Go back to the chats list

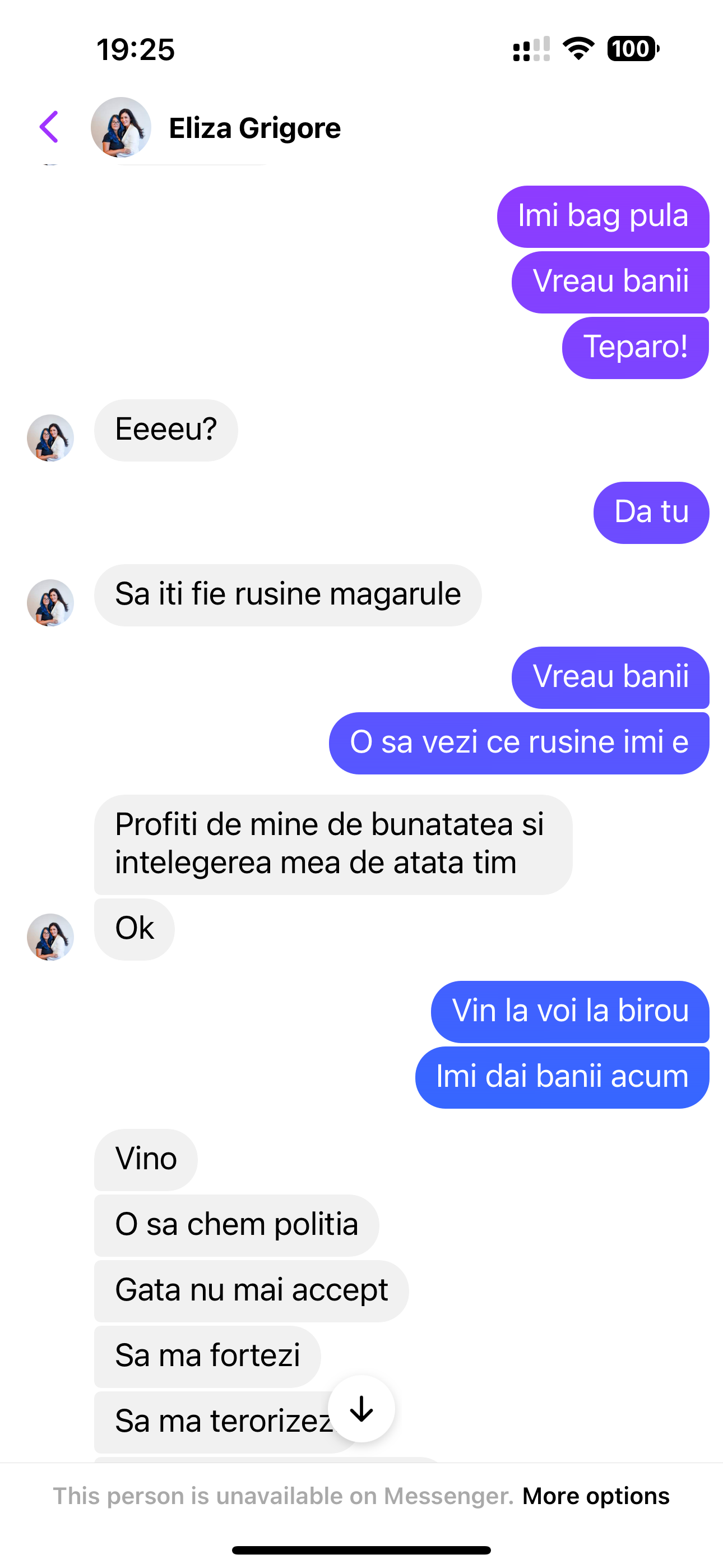click(49, 127)
